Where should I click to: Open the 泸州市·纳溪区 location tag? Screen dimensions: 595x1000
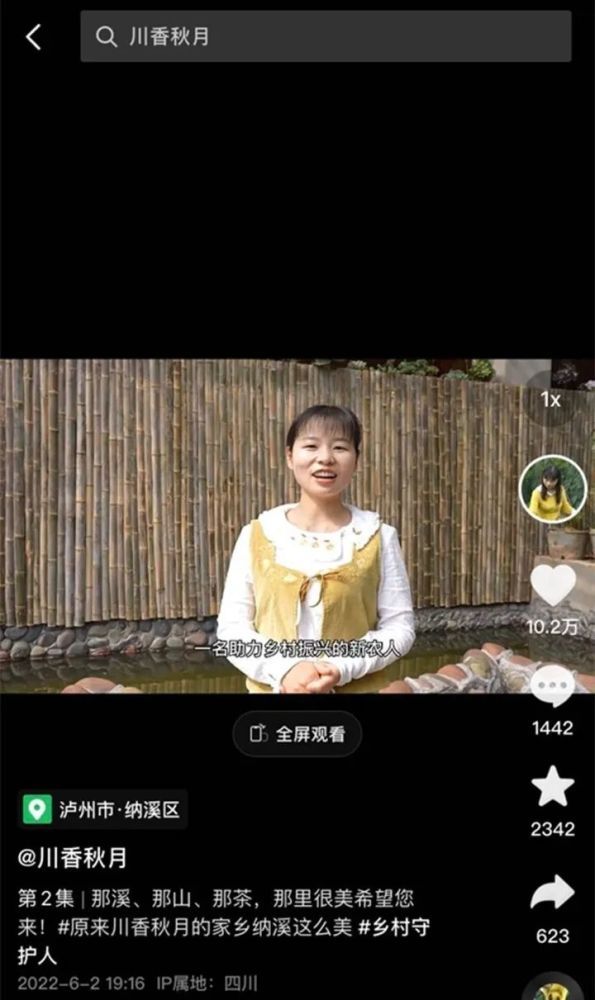(103, 809)
